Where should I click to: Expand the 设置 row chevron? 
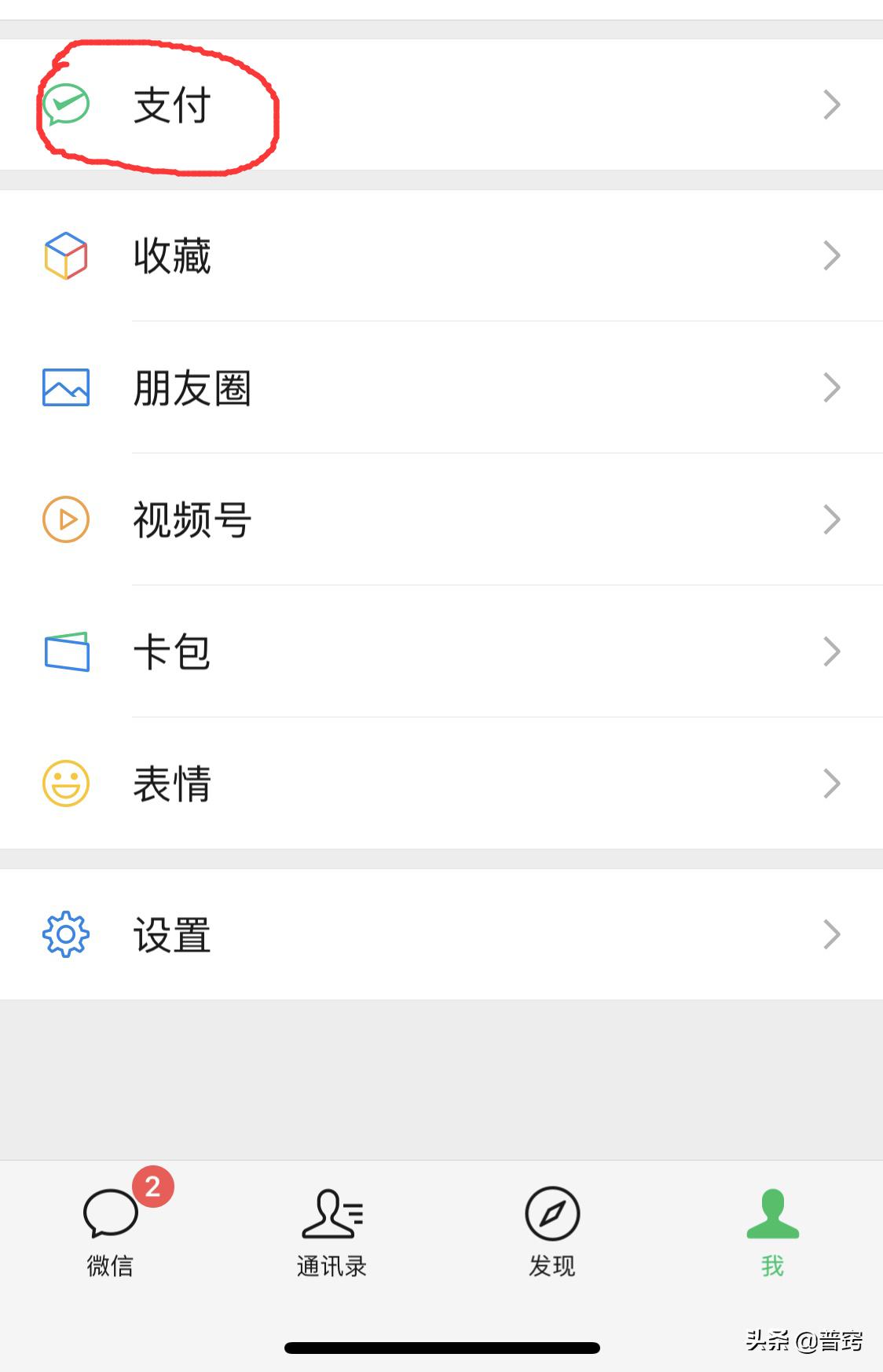[832, 934]
